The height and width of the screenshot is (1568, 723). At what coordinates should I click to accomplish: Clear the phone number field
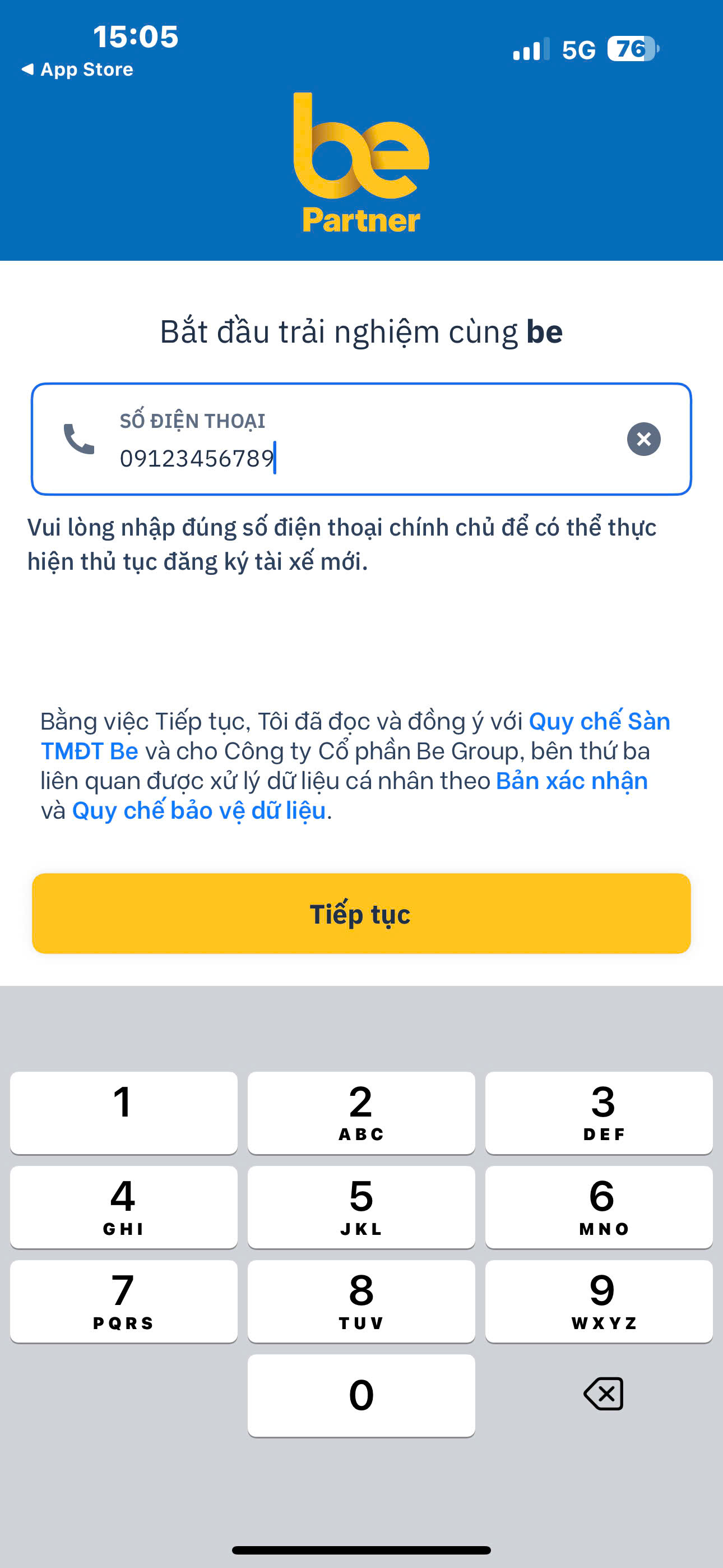coord(643,439)
